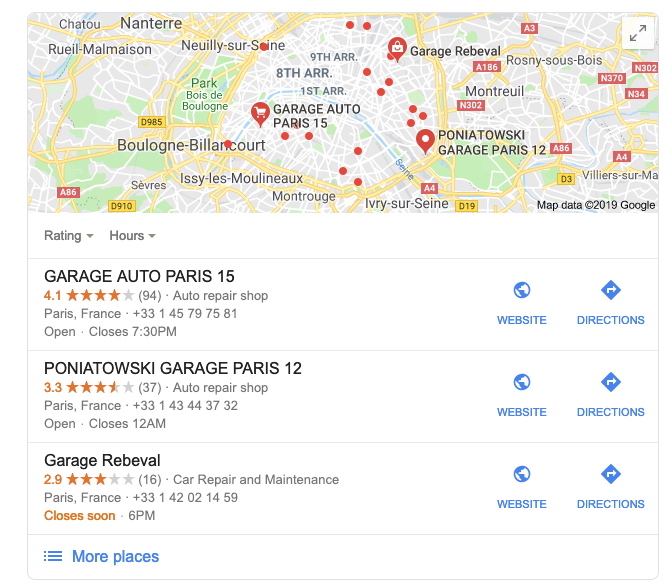Screen dimensions: 668x588
Task: Tap the Garage Rebeval pin on the map
Action: pos(397,47)
